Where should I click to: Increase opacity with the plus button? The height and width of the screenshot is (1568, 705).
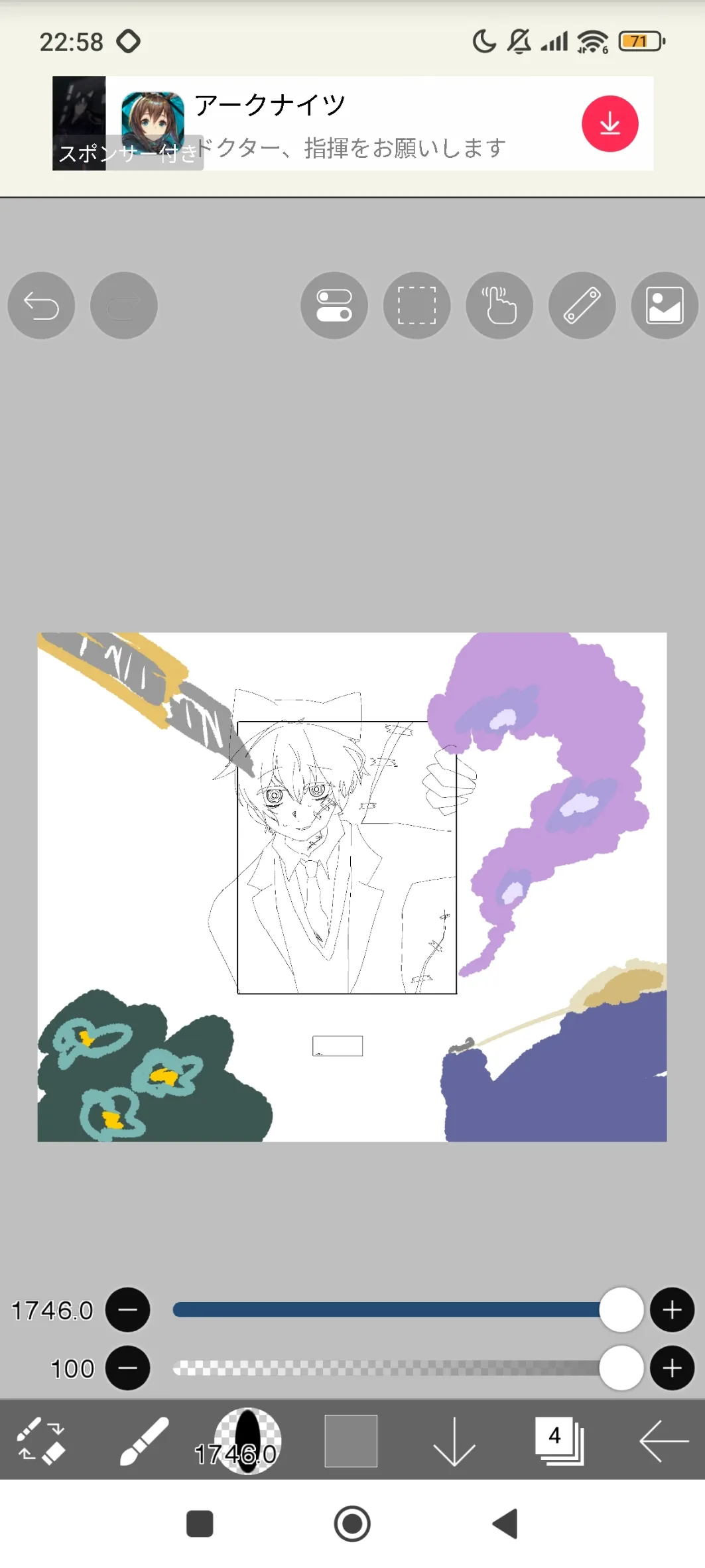(673, 1368)
